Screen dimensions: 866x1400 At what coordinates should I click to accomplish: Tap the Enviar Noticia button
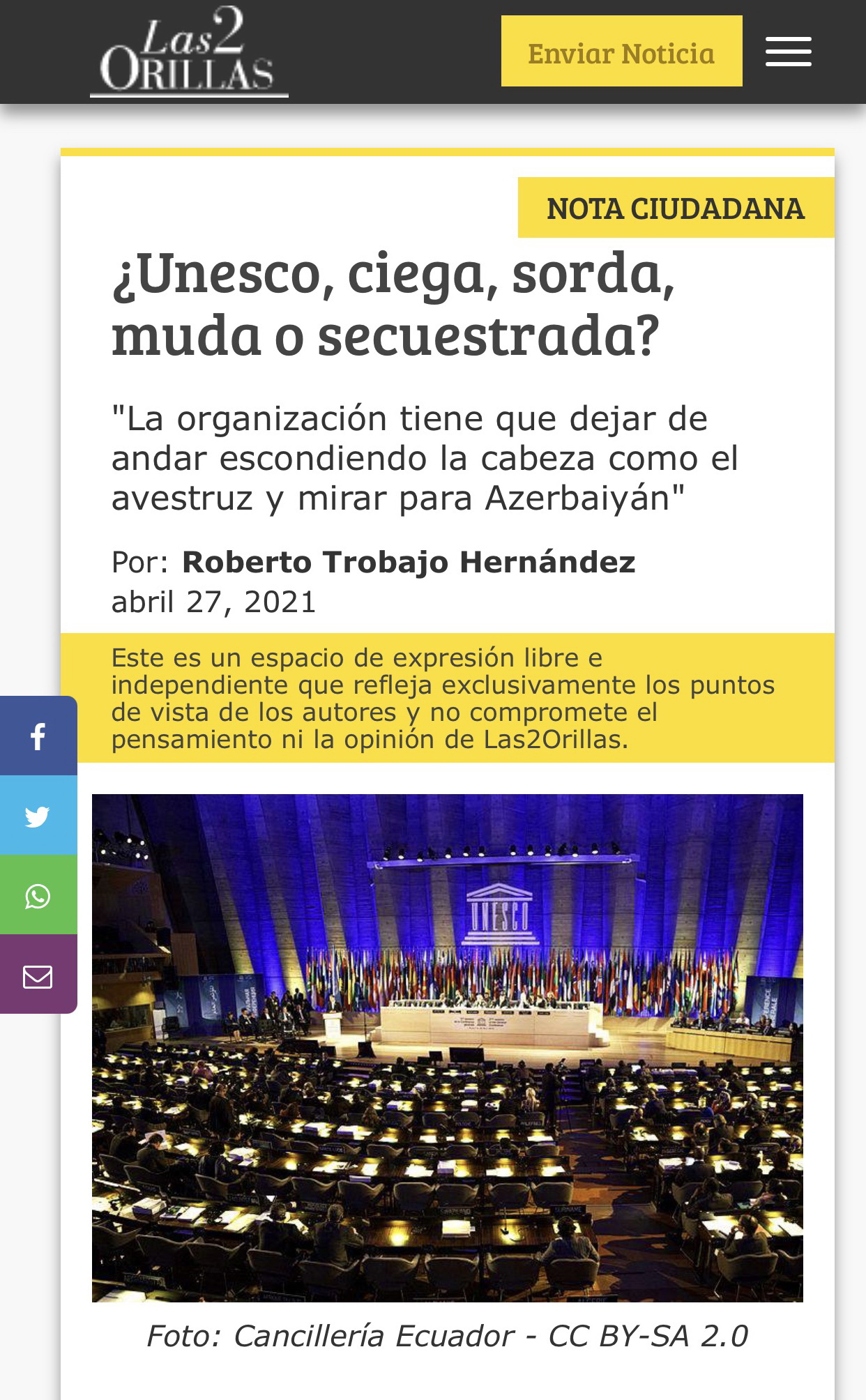[621, 51]
